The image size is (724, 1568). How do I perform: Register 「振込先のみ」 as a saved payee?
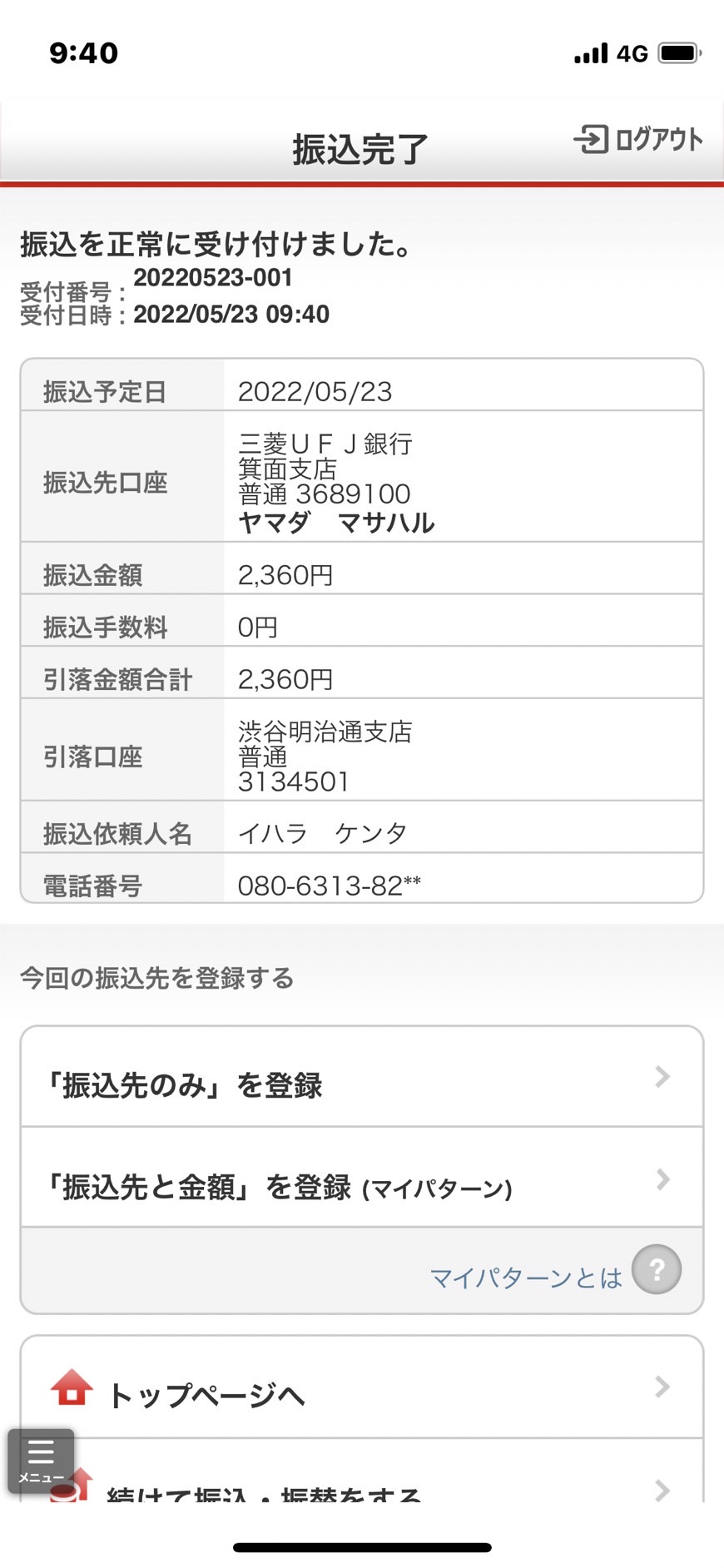(x=362, y=1077)
